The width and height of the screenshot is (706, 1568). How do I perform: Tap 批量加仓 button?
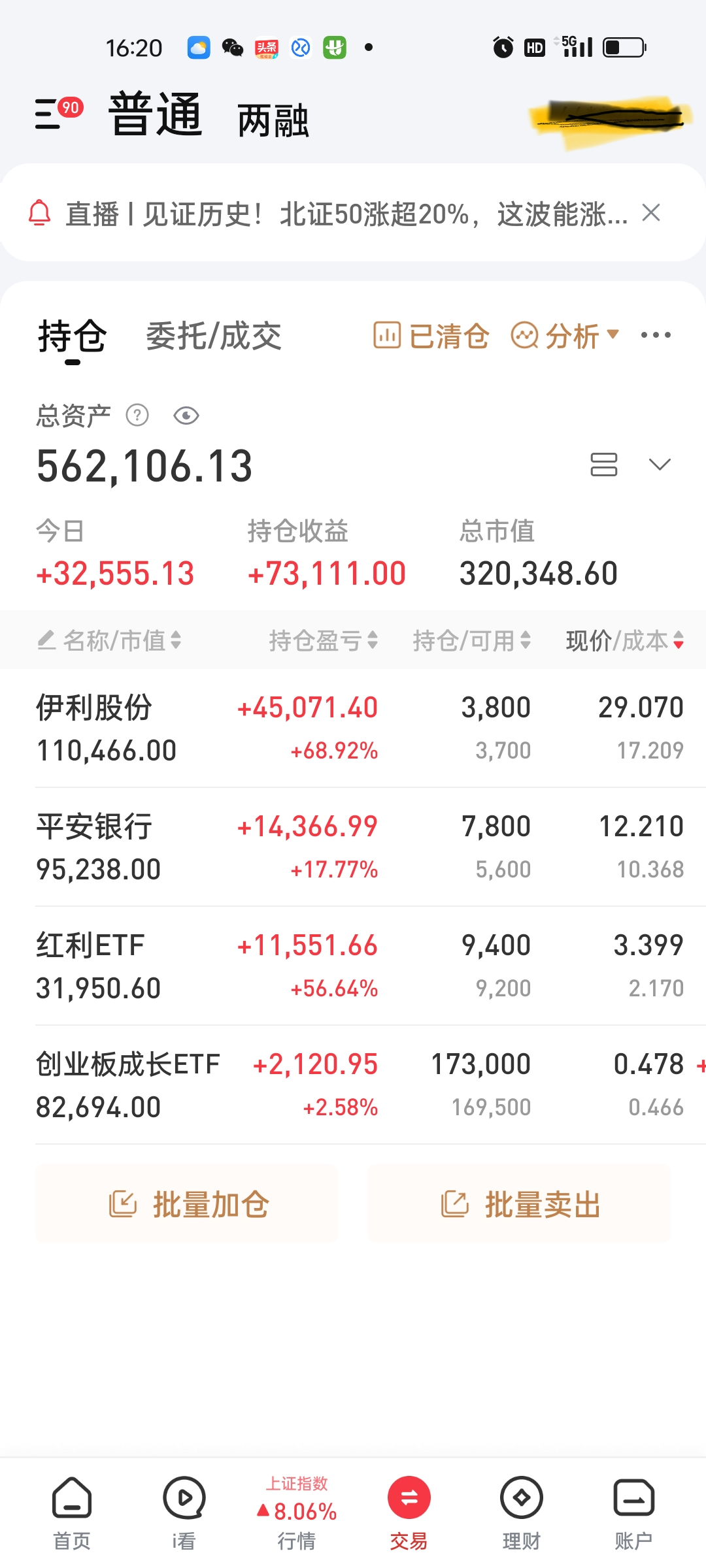click(187, 1204)
